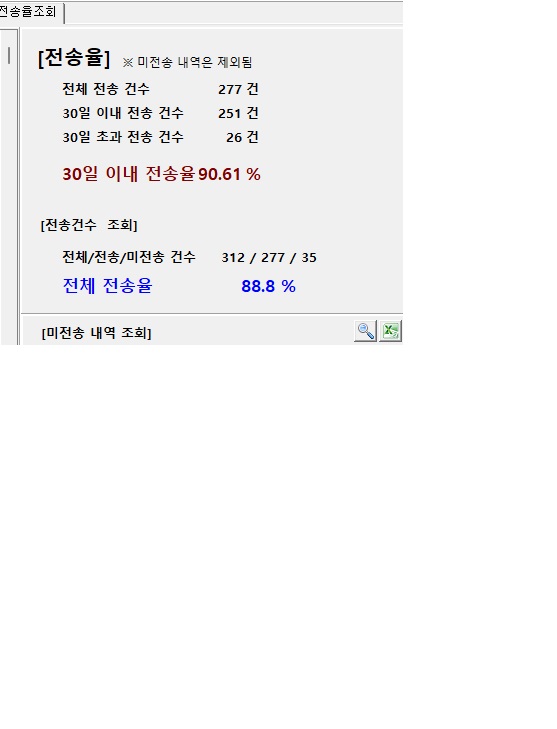The width and height of the screenshot is (557, 729).
Task: Export 미전송 내역 to Excel
Action: tap(390, 331)
